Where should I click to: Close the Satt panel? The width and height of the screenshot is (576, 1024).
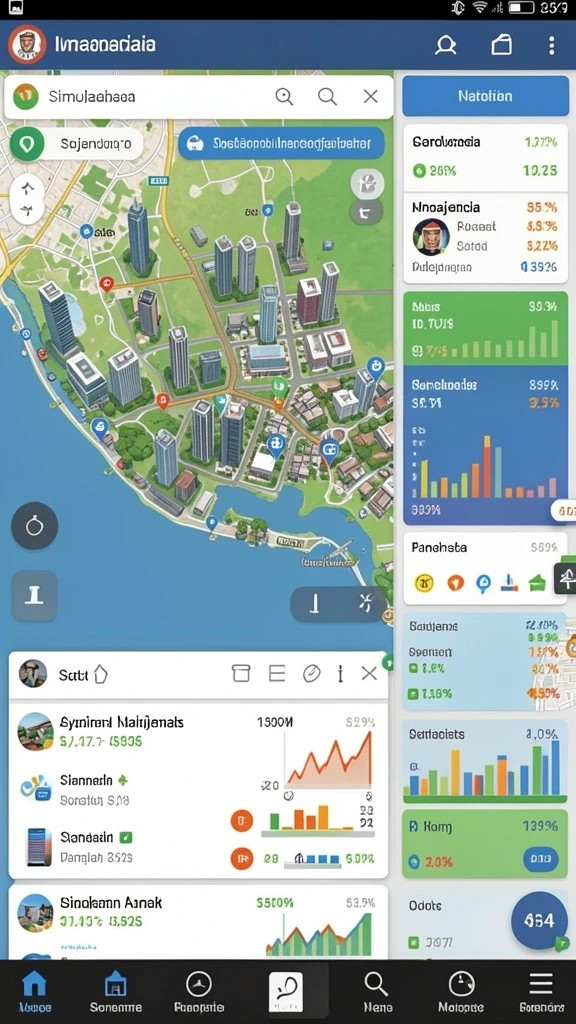click(369, 673)
